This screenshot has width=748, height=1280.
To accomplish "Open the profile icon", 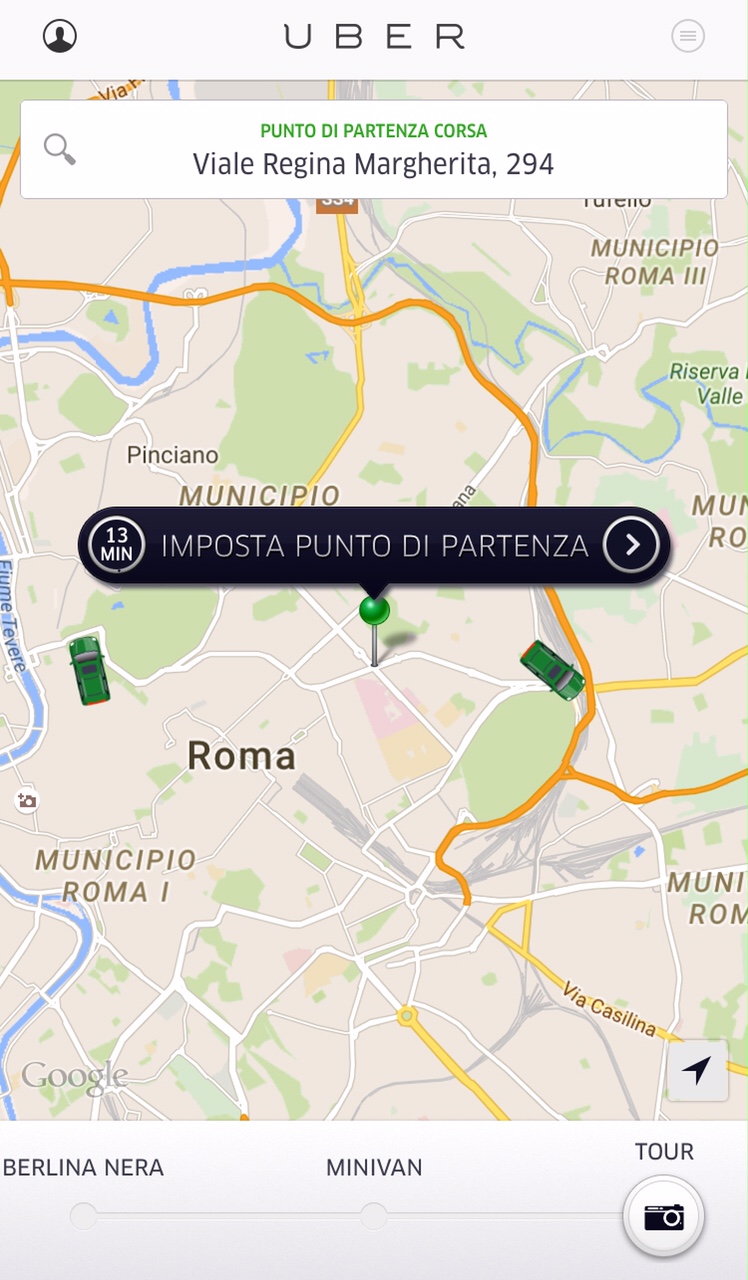I will [60, 37].
